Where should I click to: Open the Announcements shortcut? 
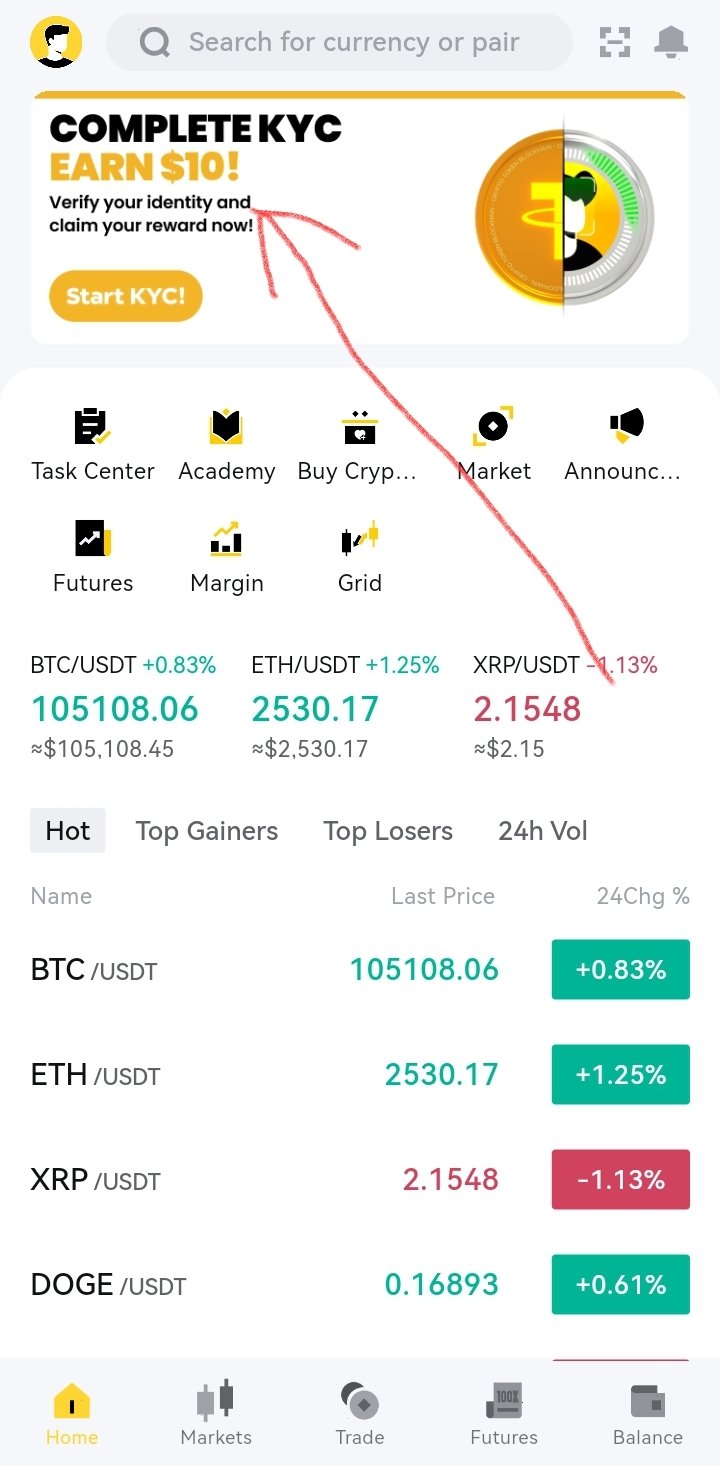click(624, 445)
